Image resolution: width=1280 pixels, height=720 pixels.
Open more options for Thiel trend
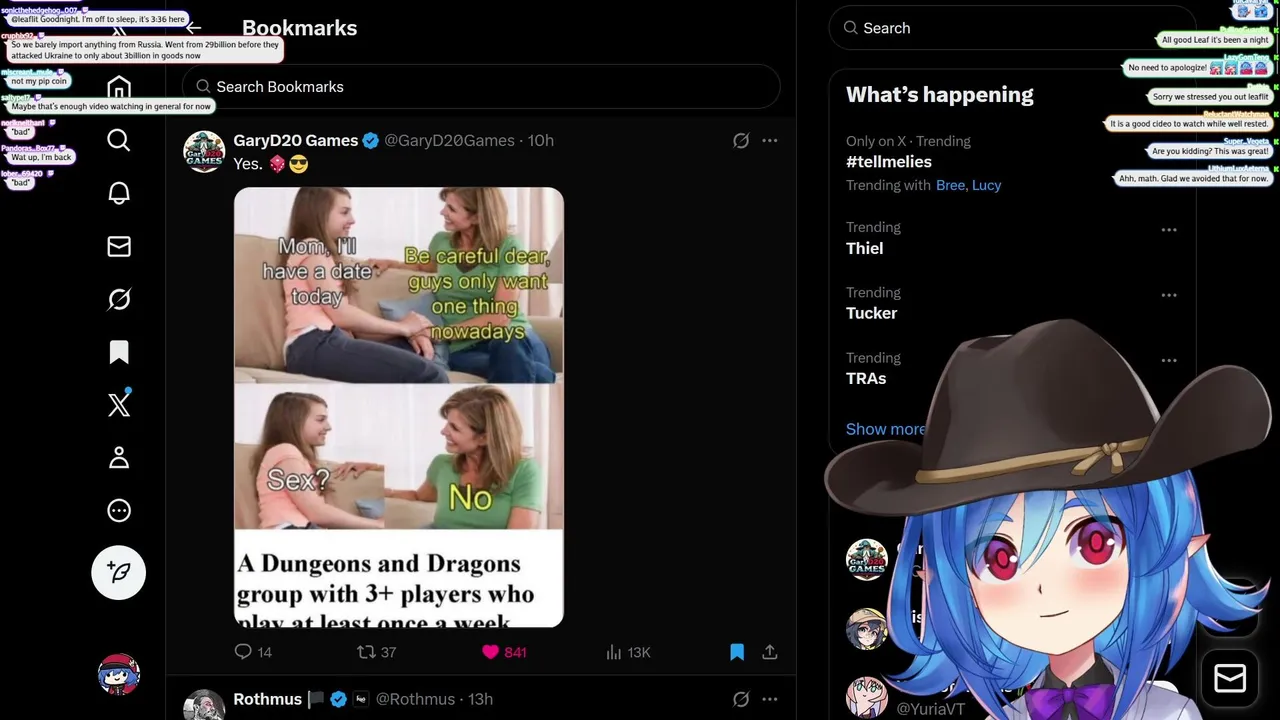(x=1168, y=230)
